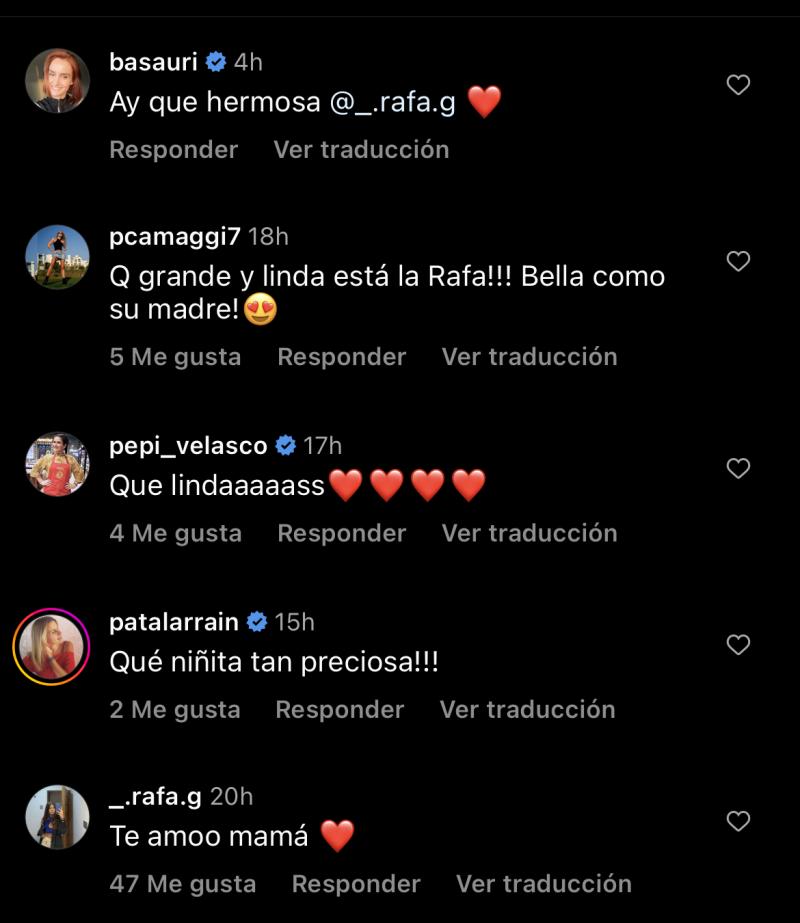Tap Responder under patalarrain's comment
Image resolution: width=800 pixels, height=923 pixels.
[x=340, y=709]
